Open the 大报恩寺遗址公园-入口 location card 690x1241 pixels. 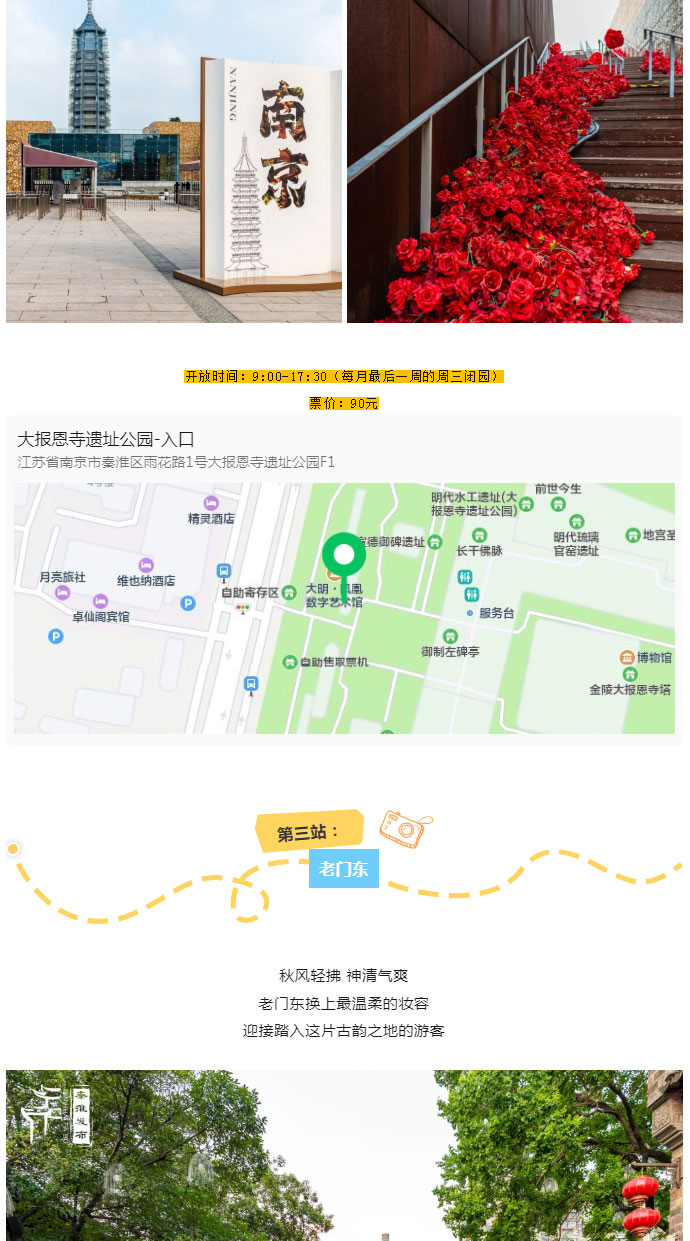pyautogui.click(x=344, y=580)
